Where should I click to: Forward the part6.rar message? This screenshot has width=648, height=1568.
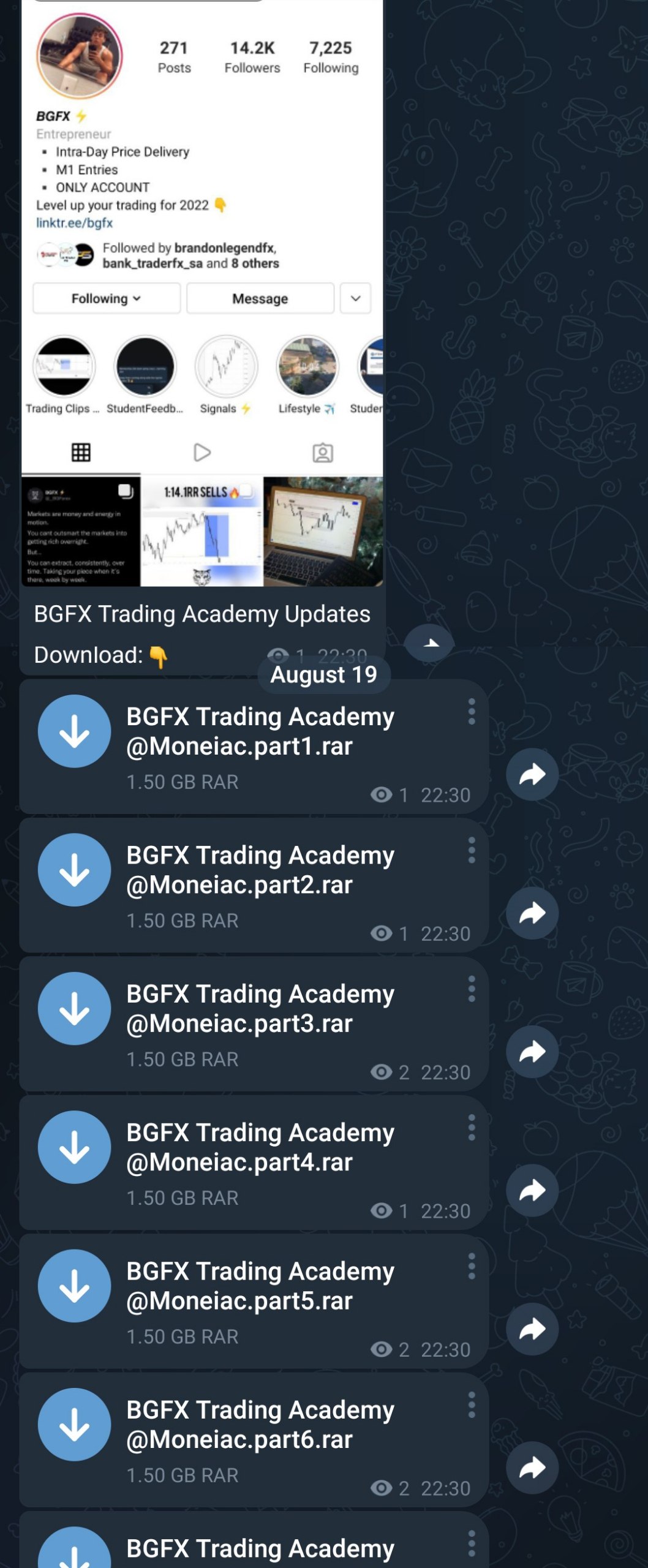pos(532,1468)
